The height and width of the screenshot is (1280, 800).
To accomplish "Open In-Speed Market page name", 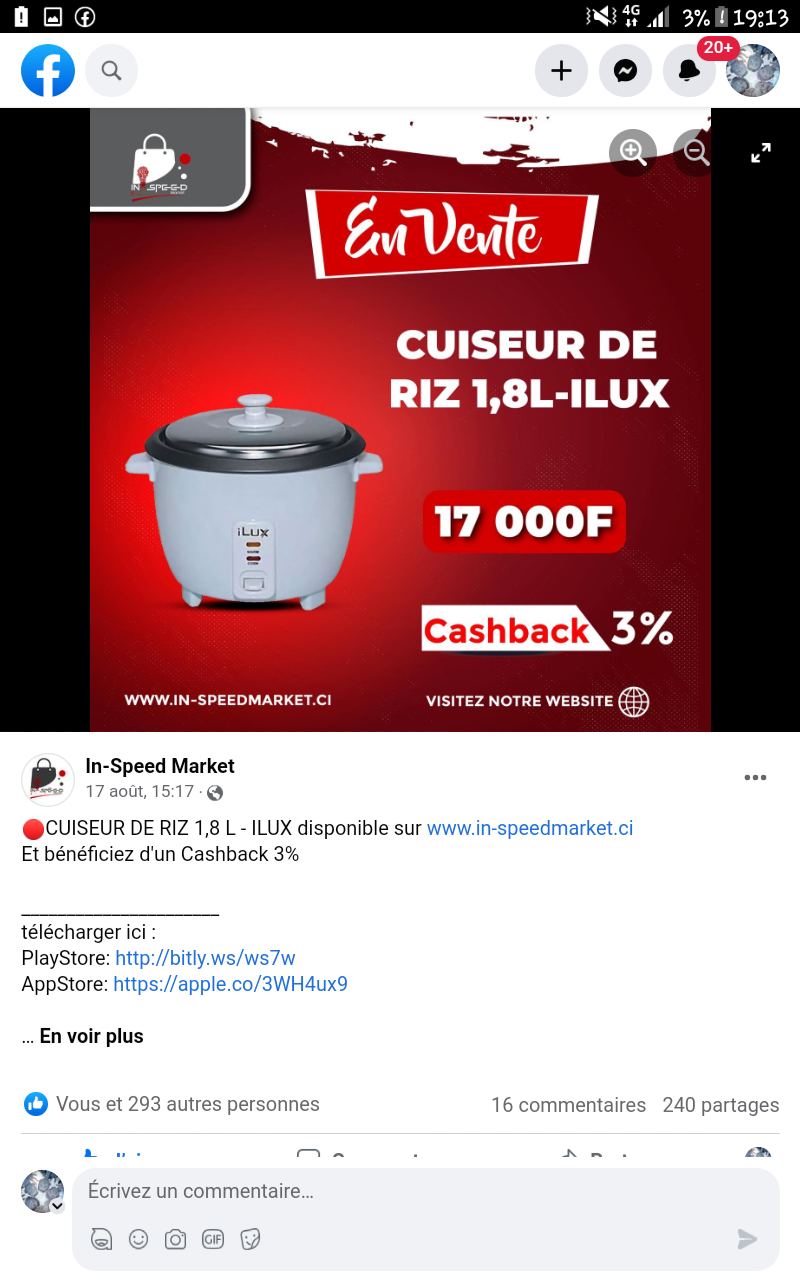I will point(160,766).
